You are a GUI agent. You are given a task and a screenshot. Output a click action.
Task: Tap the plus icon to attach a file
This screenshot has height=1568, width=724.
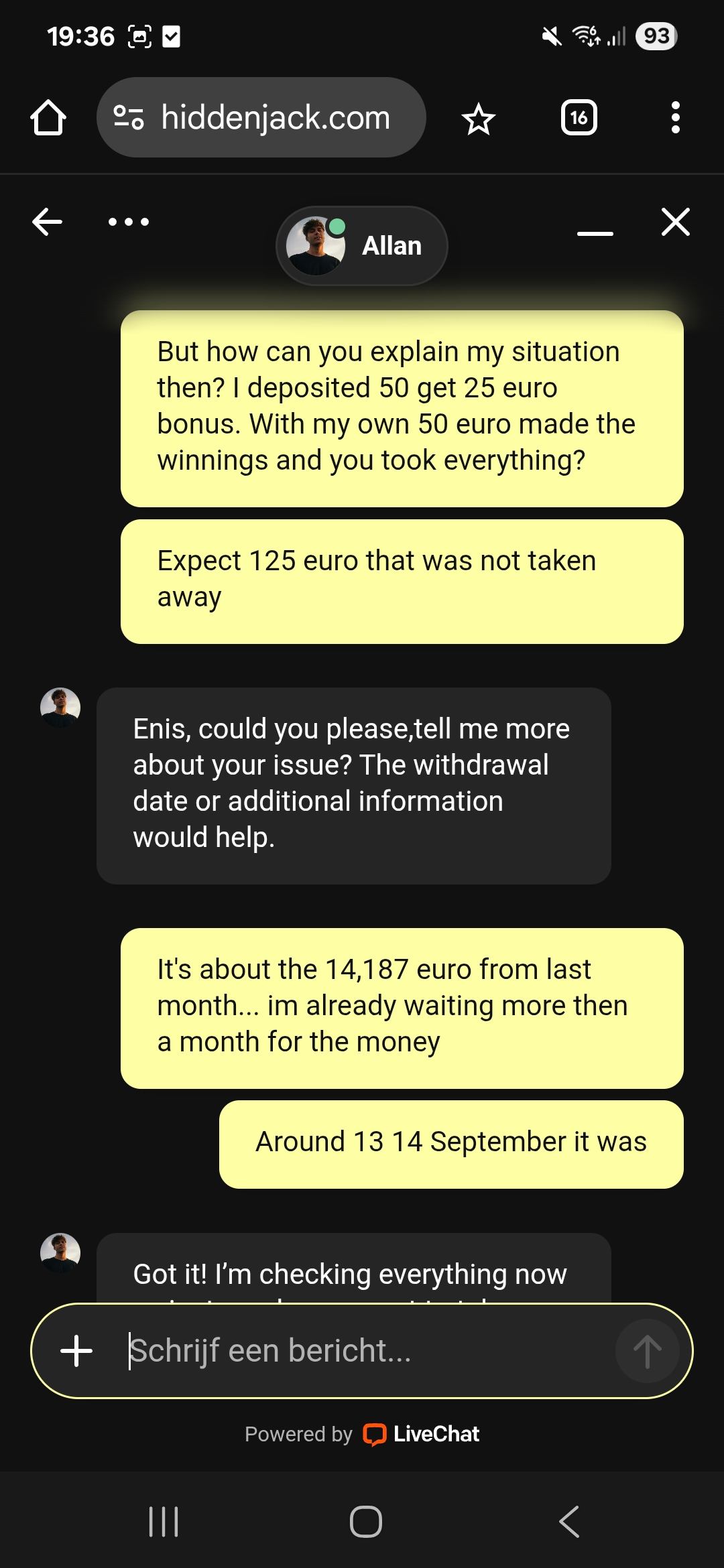pos(76,1350)
